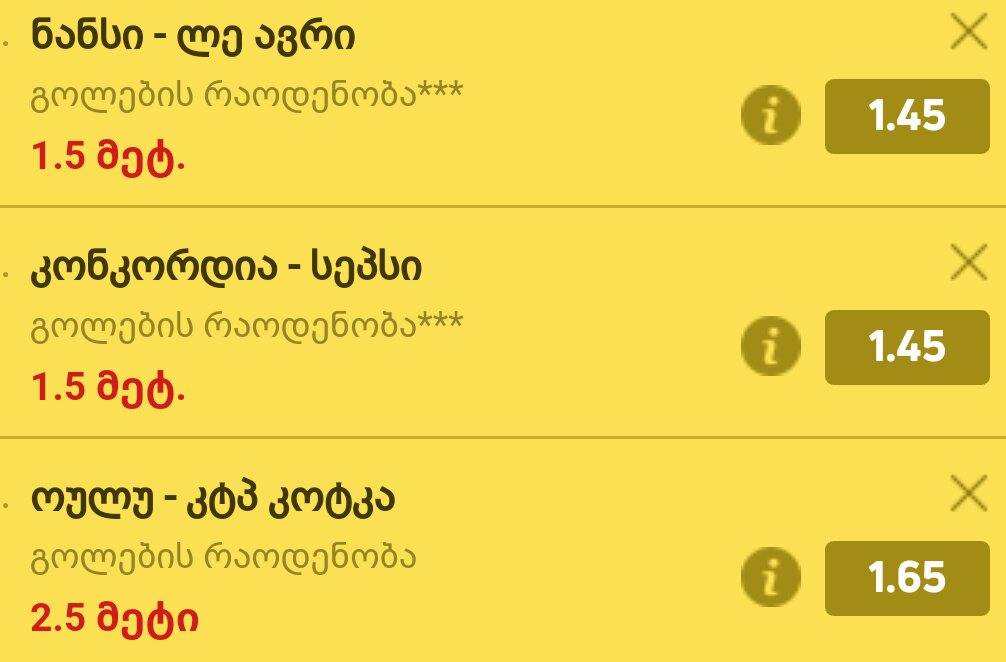Screen dimensions: 1006x662
Task: Remove the ოულუ - კტპ კოტკა bet
Action: (x=968, y=493)
